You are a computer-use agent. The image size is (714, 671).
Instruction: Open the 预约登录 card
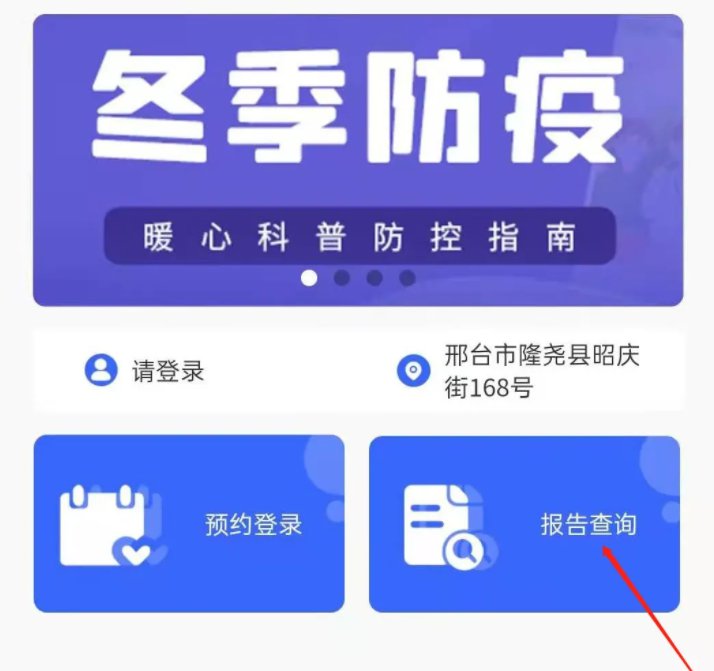tap(189, 523)
